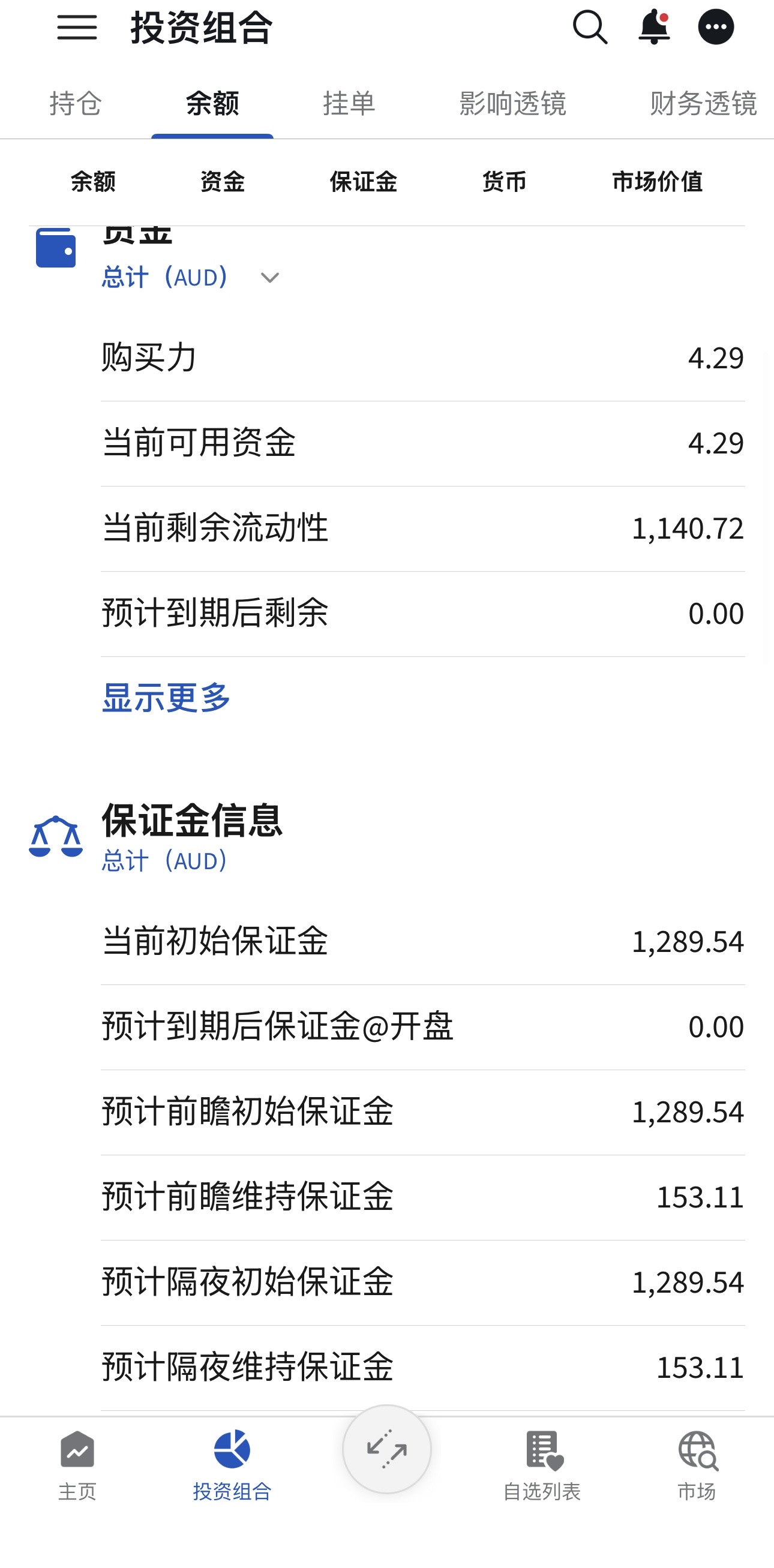Tap 显示更多 to show more funds
The image size is (774, 1568).
pyautogui.click(x=166, y=698)
